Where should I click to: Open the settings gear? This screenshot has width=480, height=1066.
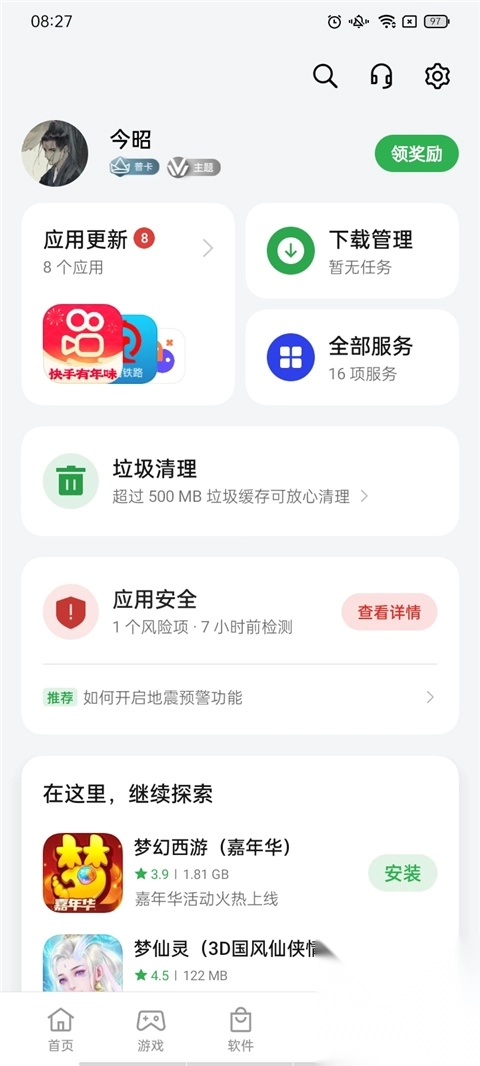[x=437, y=75]
